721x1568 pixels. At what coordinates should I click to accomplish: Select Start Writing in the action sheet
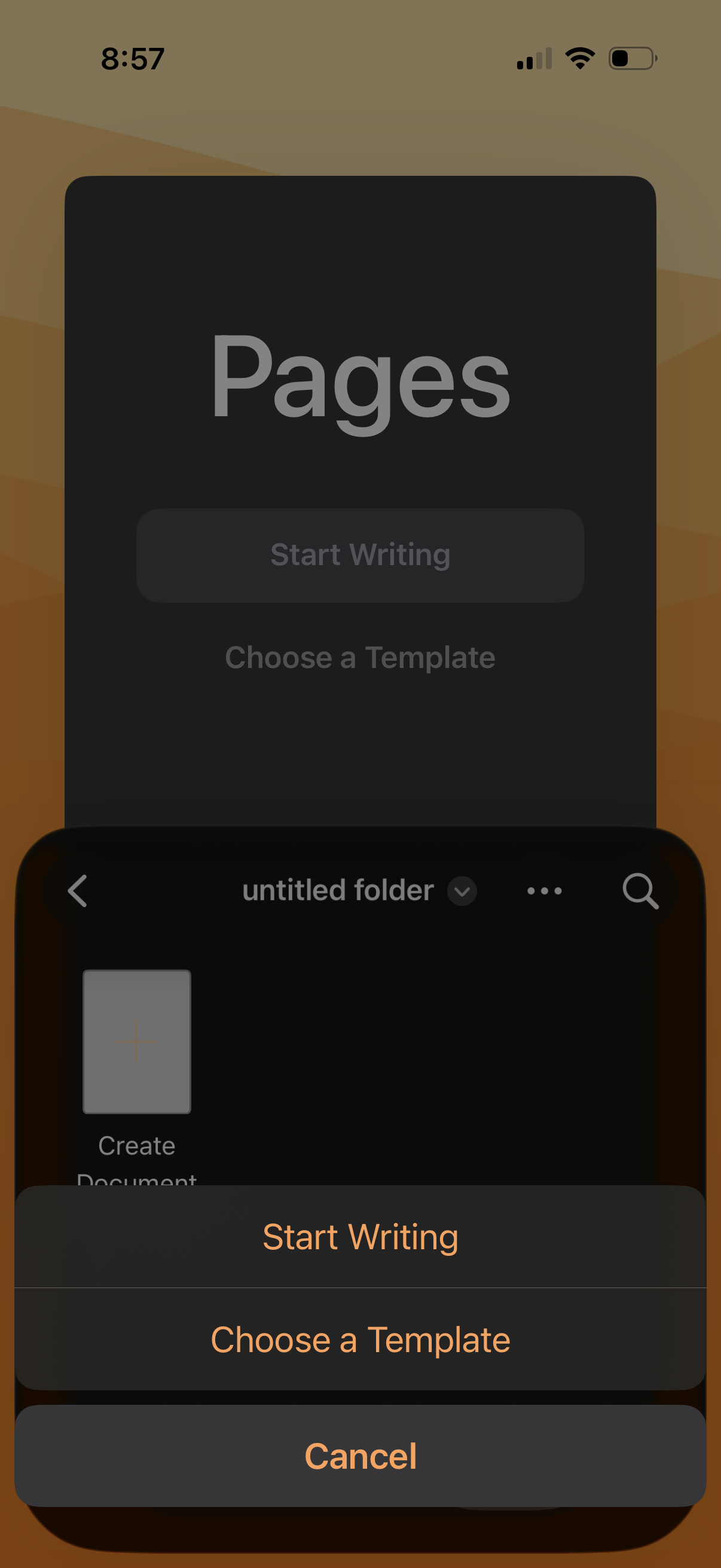[x=360, y=1237]
